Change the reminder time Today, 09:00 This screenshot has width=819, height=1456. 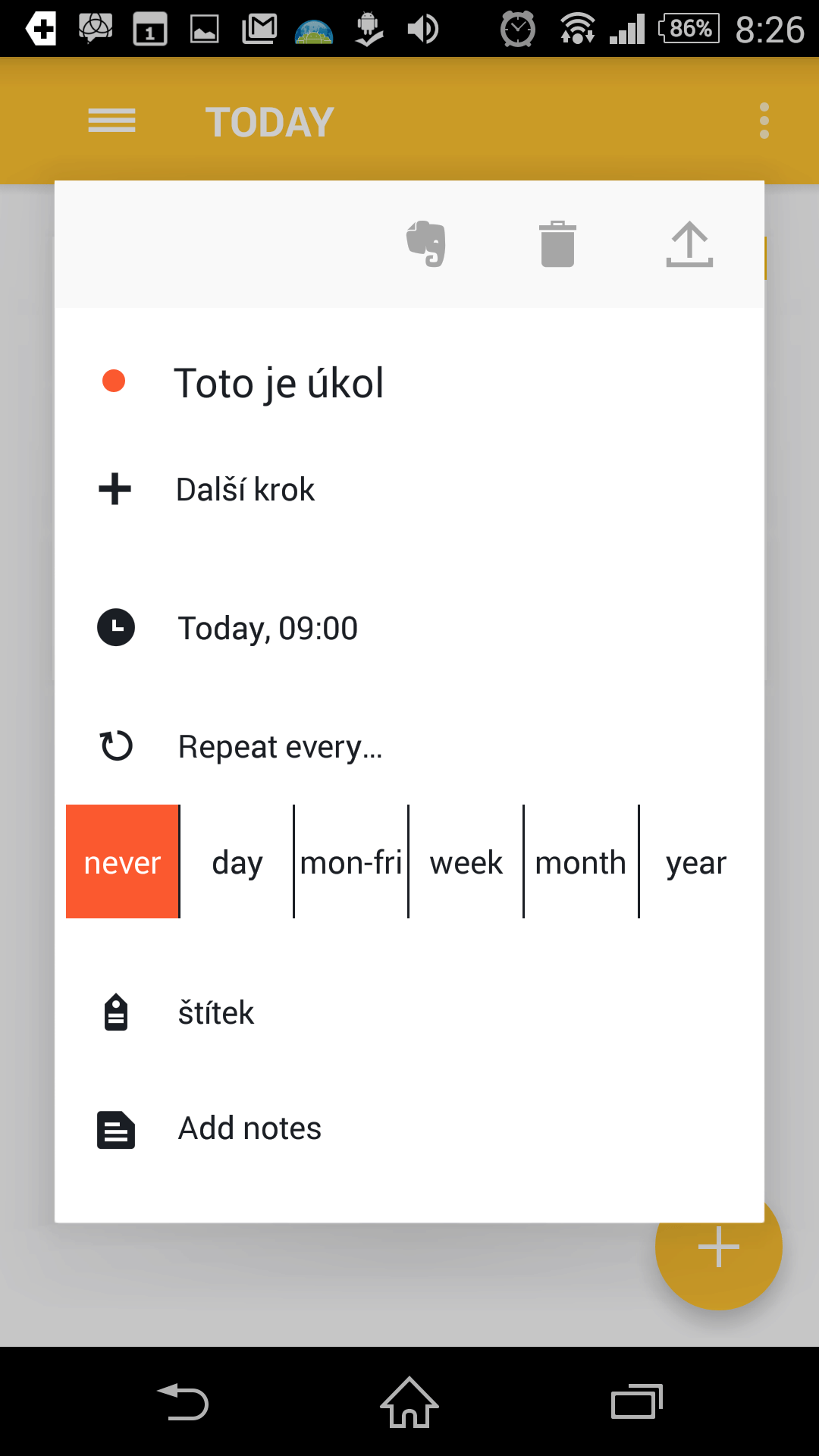click(x=267, y=629)
